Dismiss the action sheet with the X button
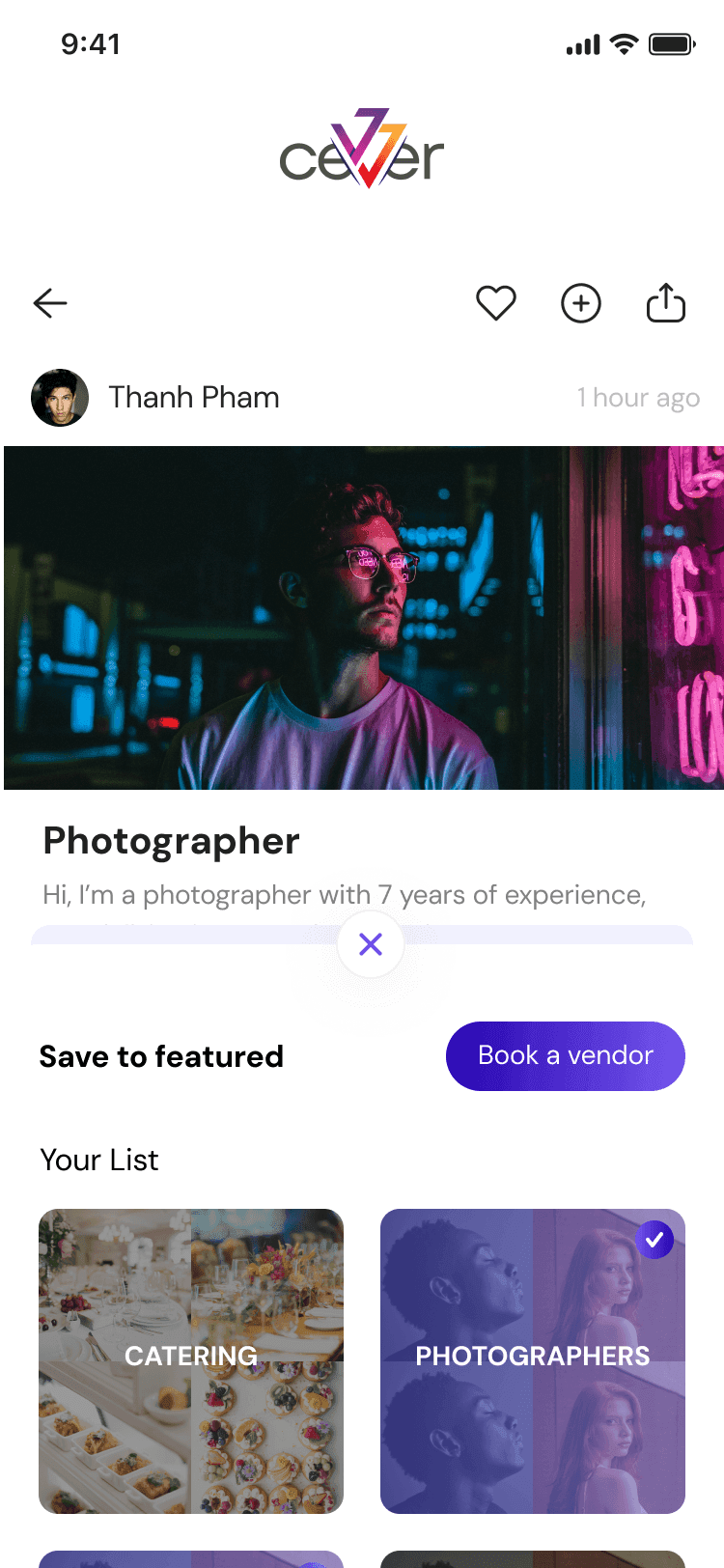Image resolution: width=724 pixels, height=1568 pixels. 371,944
